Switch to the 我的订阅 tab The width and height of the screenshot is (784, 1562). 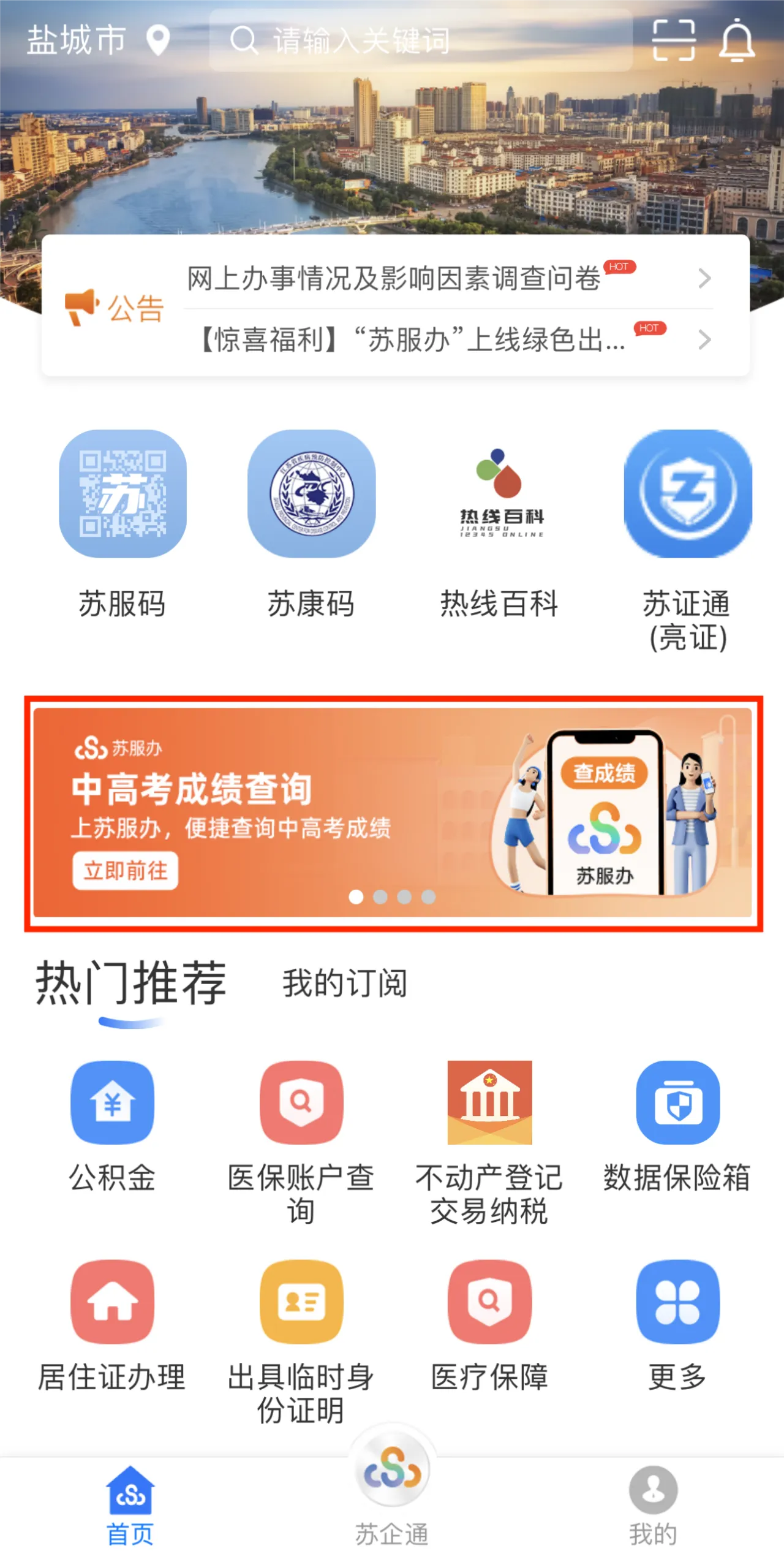tap(345, 983)
